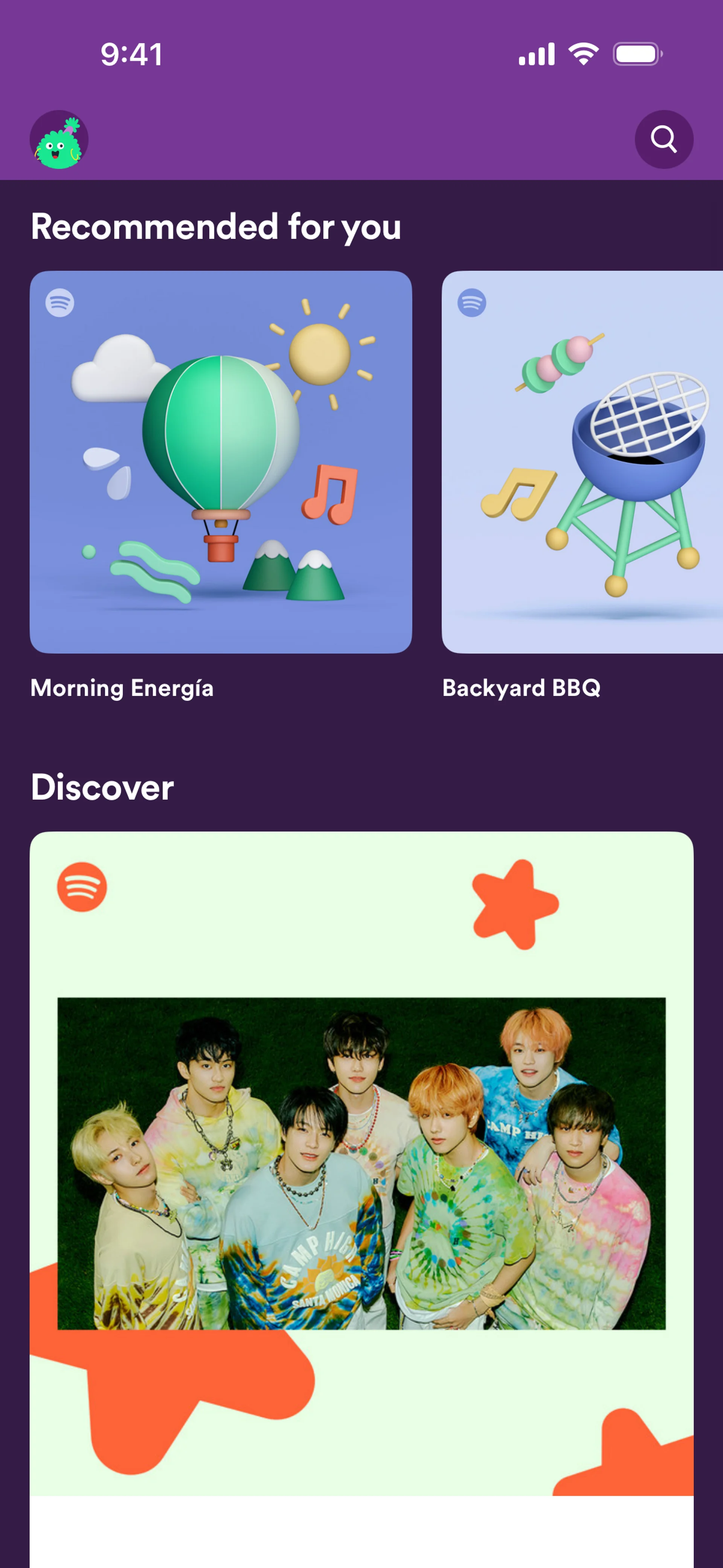Select the Backyard BBQ playlist card
Screen dimensions: 723x1568
(x=582, y=462)
